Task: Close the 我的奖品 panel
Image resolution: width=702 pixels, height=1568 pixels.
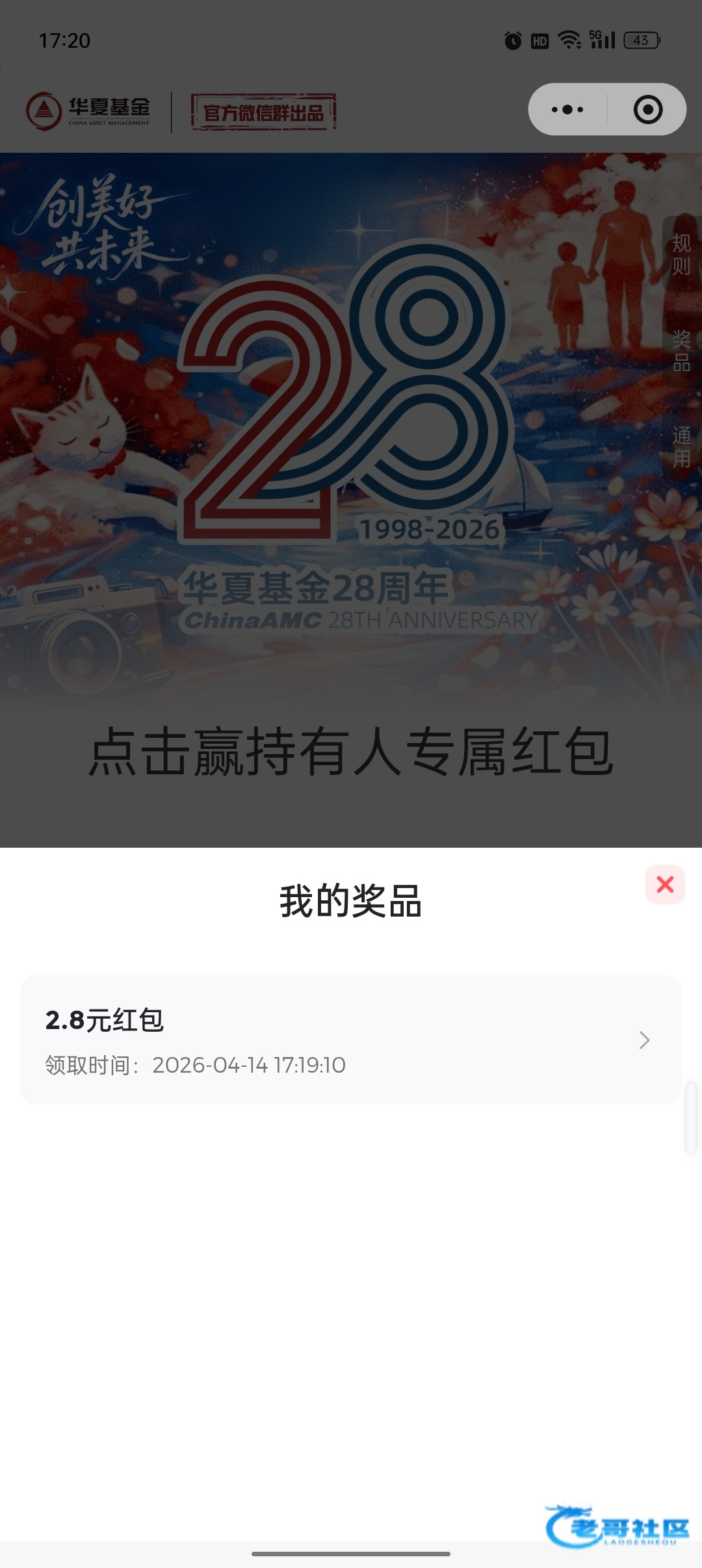Action: [x=665, y=884]
